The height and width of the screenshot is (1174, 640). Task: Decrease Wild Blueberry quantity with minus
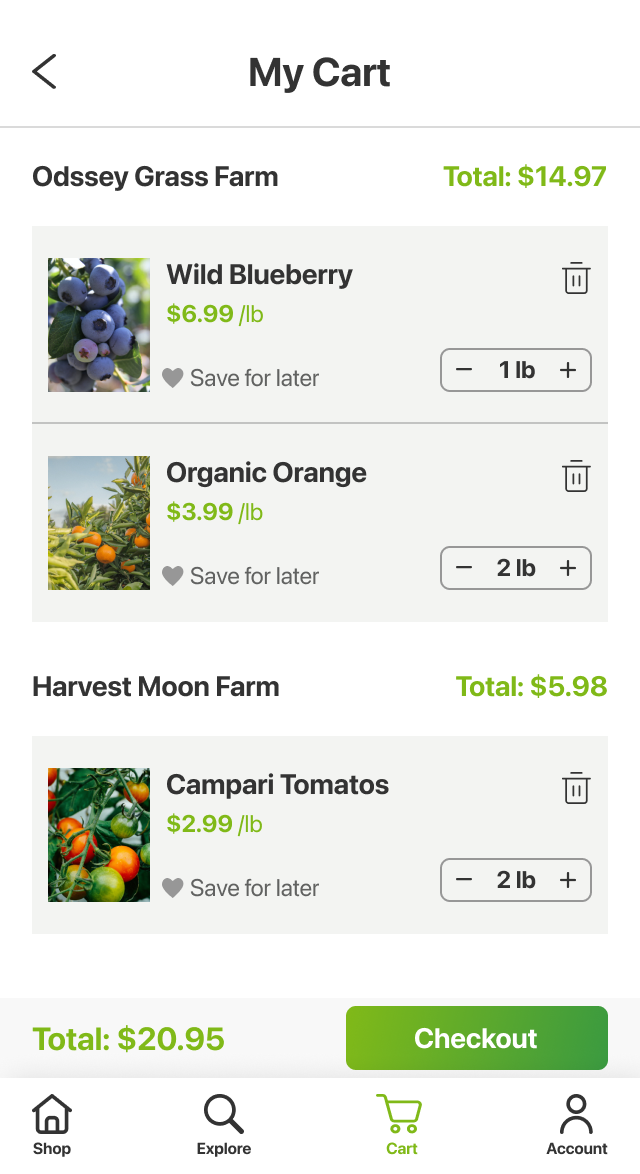coord(463,370)
